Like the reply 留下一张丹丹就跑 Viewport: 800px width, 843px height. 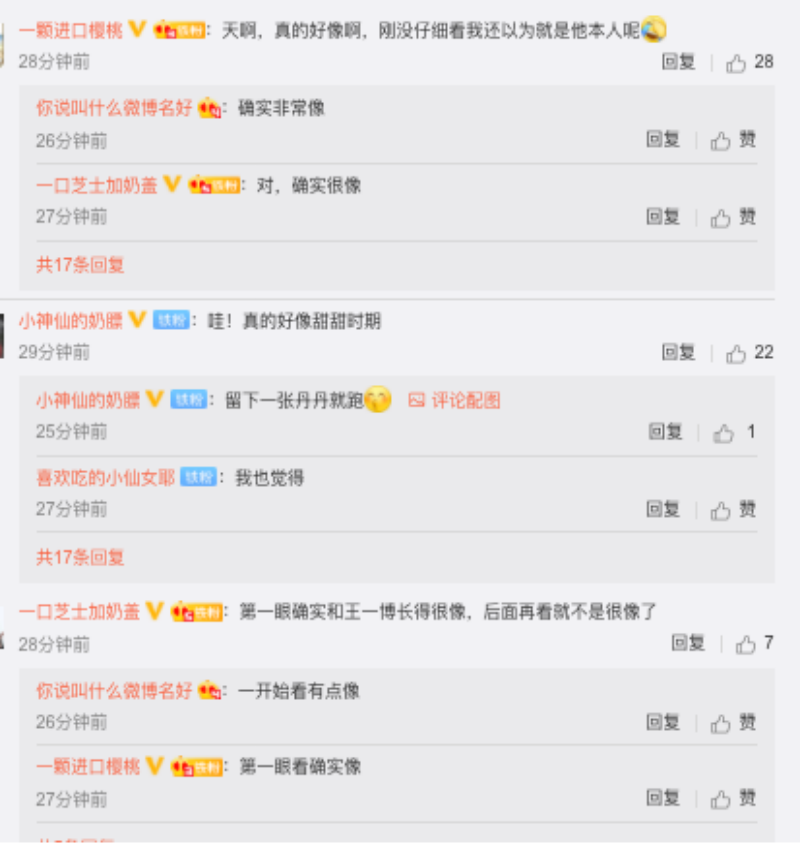pyautogui.click(x=723, y=433)
